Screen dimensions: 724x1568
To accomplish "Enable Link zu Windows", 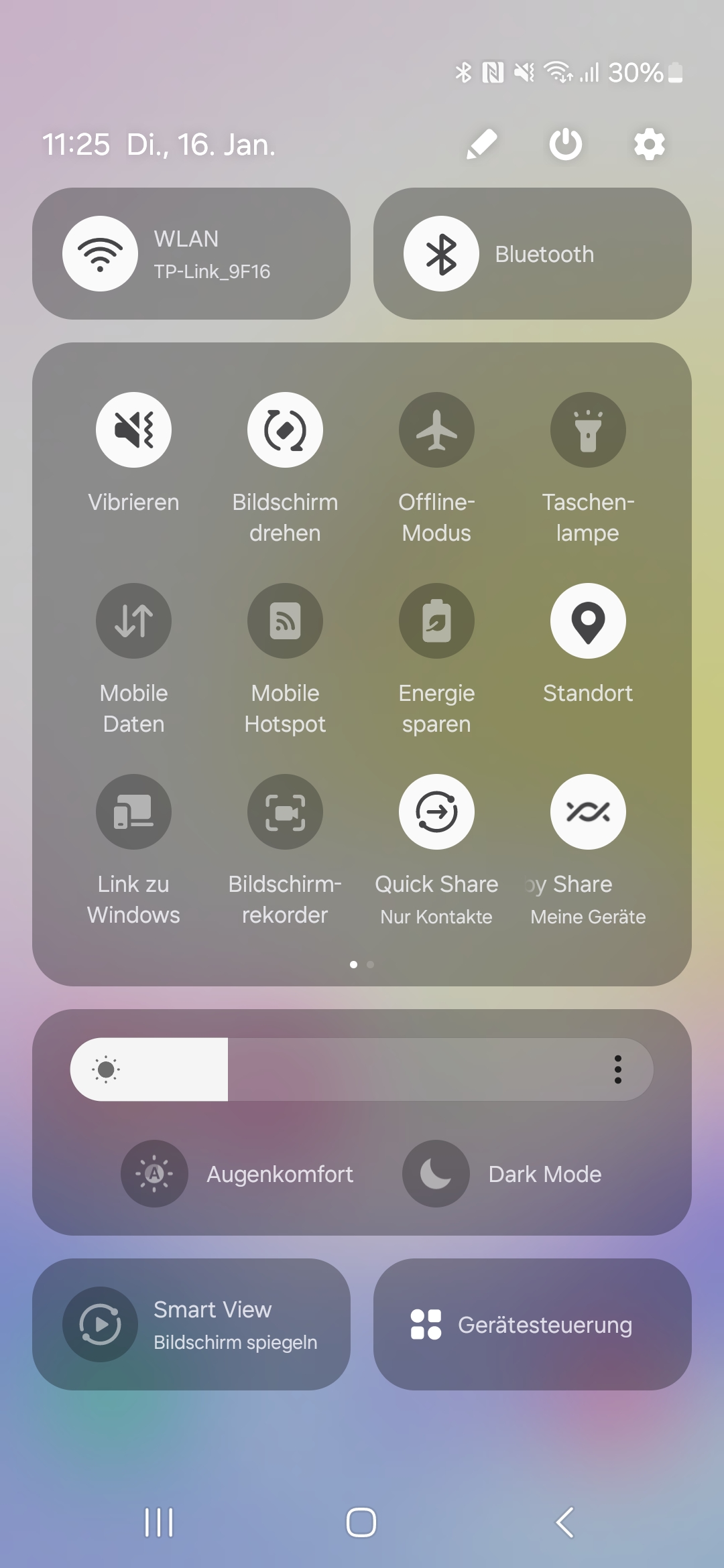I will 133,811.
